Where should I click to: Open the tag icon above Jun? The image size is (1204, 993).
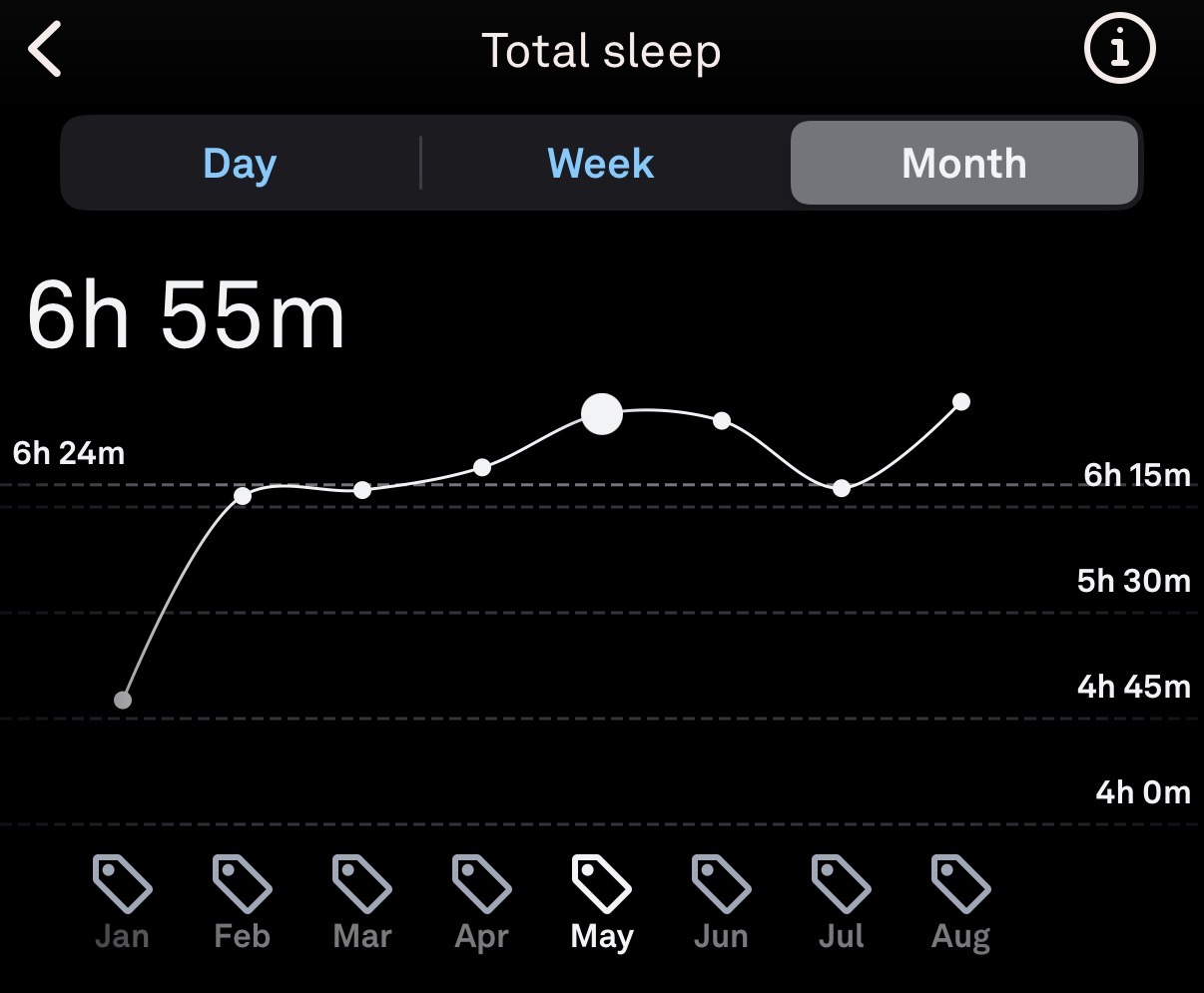[722, 883]
